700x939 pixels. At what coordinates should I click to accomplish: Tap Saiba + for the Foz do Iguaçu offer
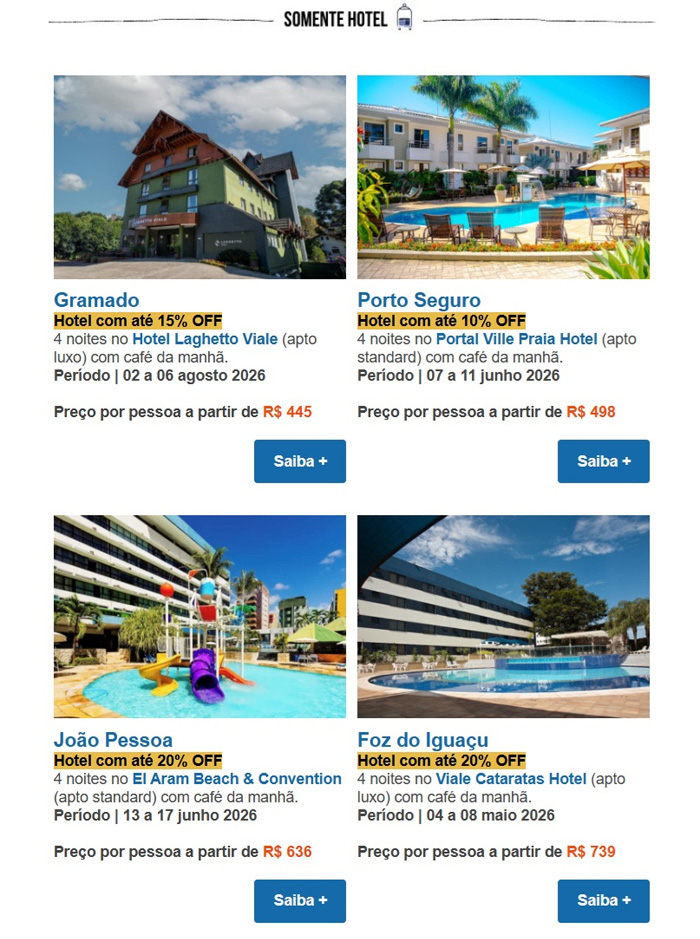pos(603,900)
